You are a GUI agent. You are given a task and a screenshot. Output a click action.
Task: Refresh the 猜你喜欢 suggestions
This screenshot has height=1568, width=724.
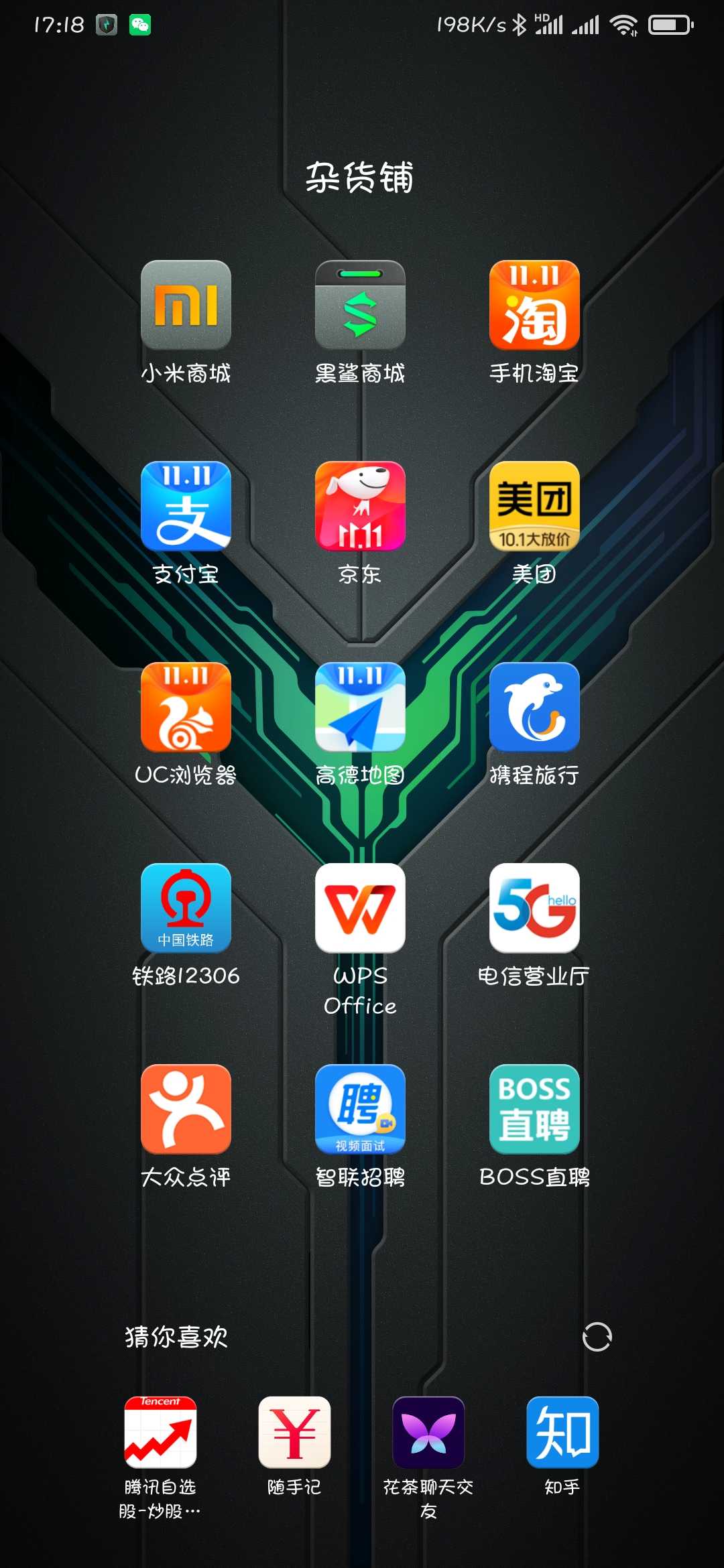click(x=597, y=1337)
